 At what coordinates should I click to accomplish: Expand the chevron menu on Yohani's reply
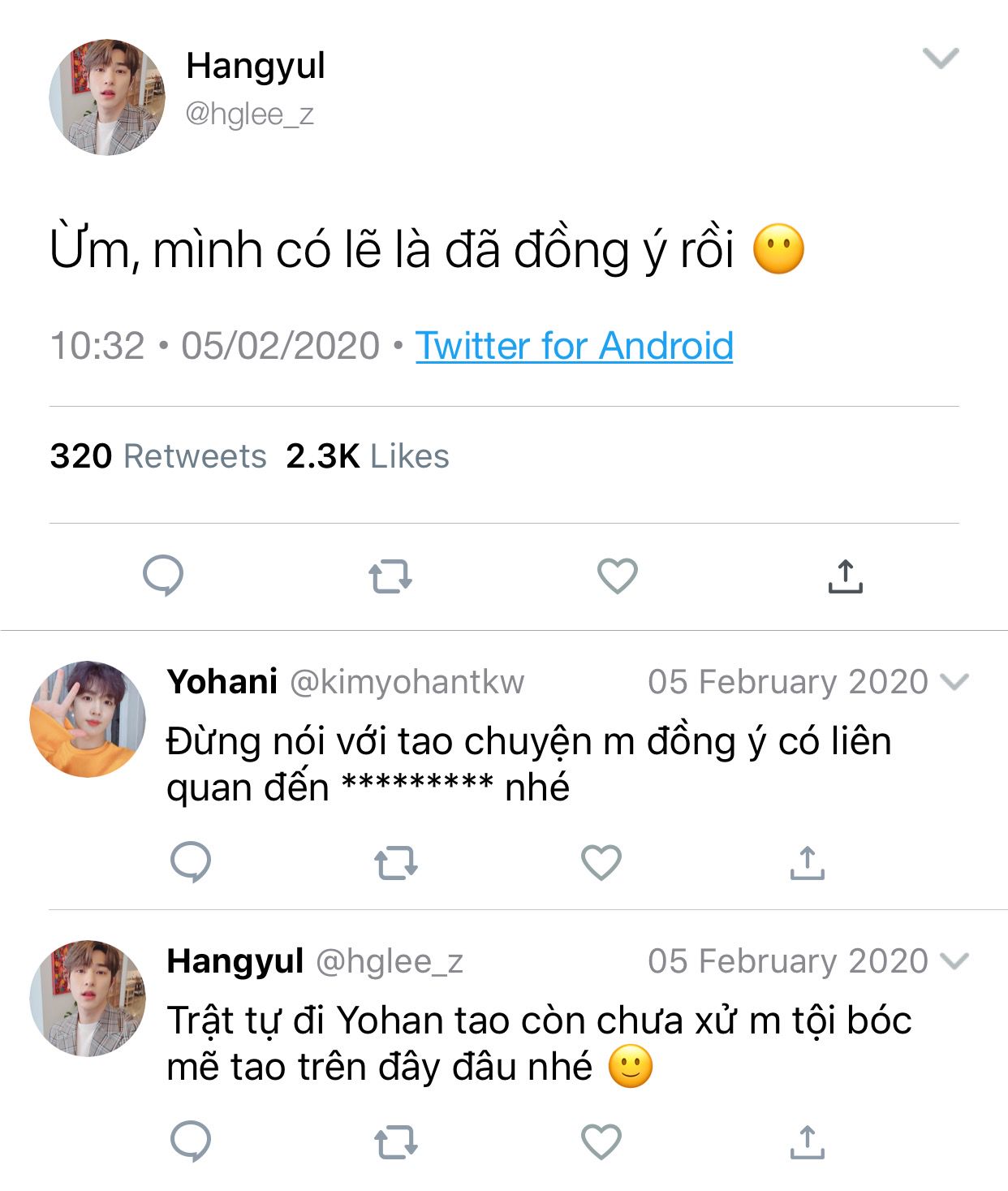(x=954, y=682)
